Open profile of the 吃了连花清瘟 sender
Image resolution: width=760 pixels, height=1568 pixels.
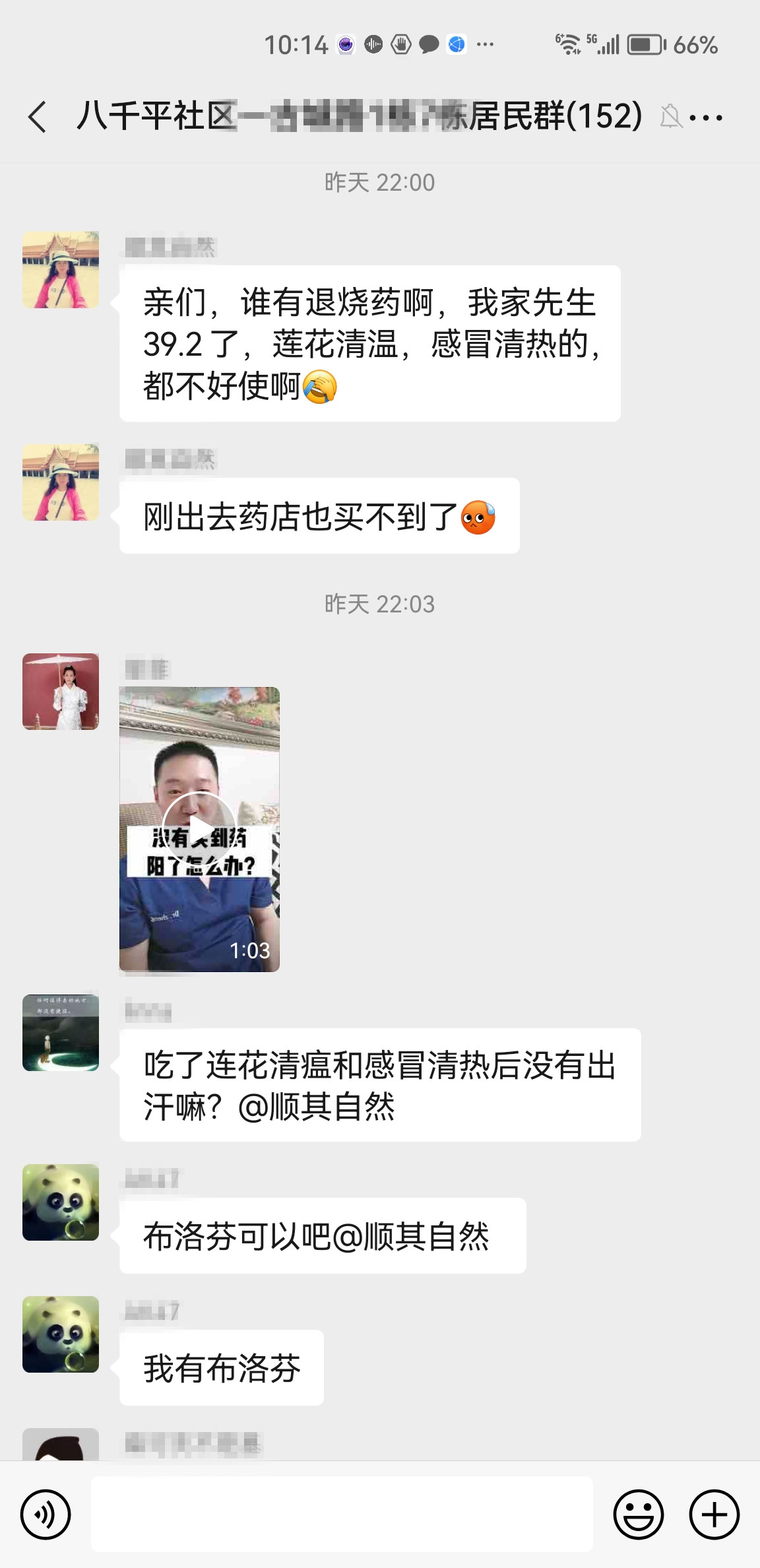click(x=61, y=1033)
